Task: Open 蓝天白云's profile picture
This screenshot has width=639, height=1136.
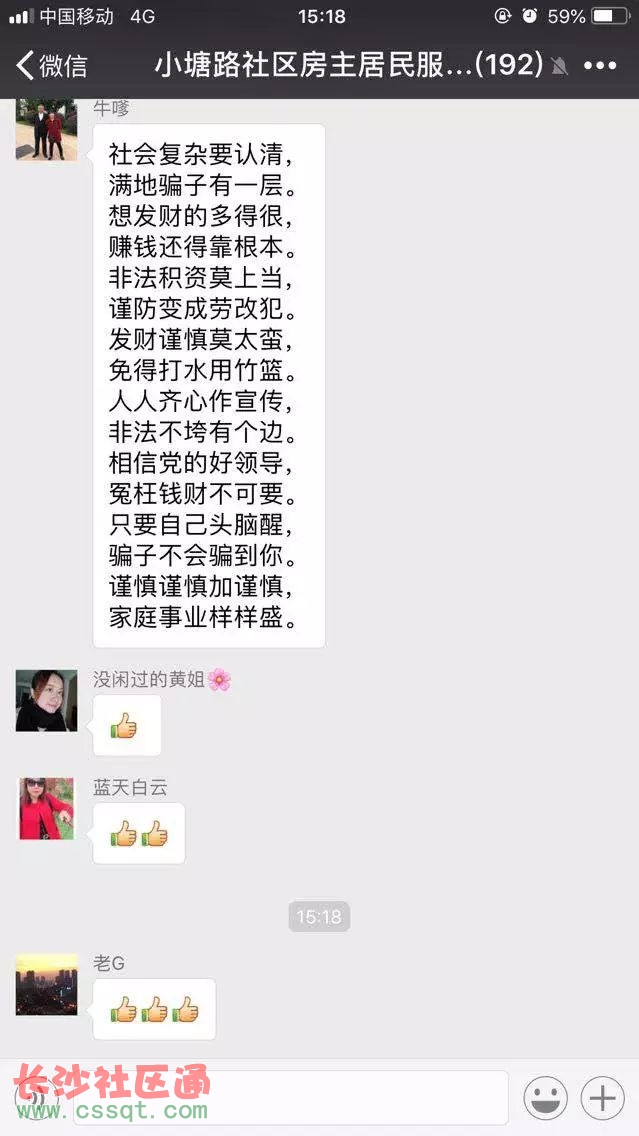Action: tap(46, 808)
